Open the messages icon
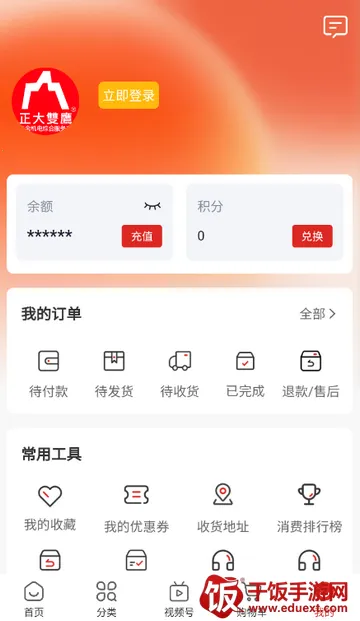360x621 pixels. coord(335,27)
